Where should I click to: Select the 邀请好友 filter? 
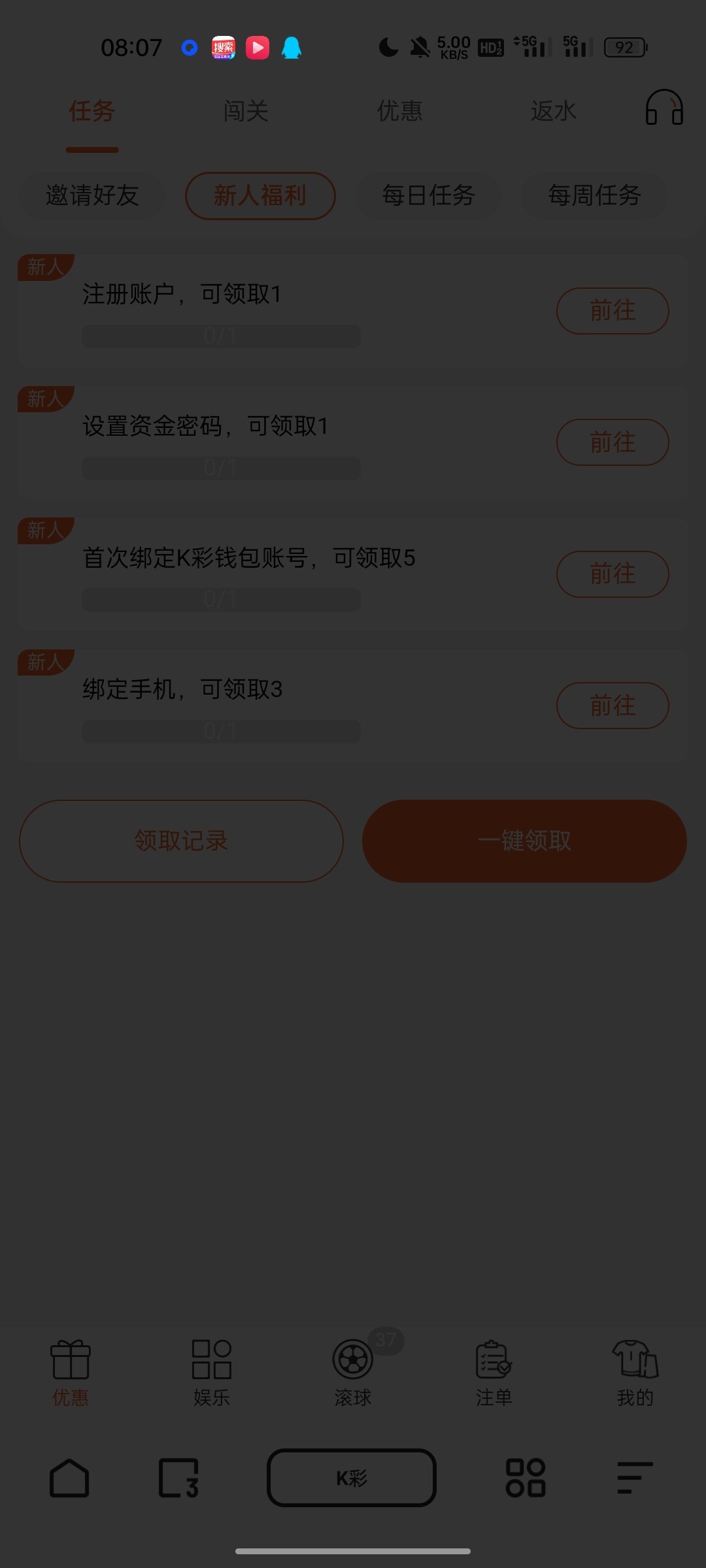tap(92, 195)
